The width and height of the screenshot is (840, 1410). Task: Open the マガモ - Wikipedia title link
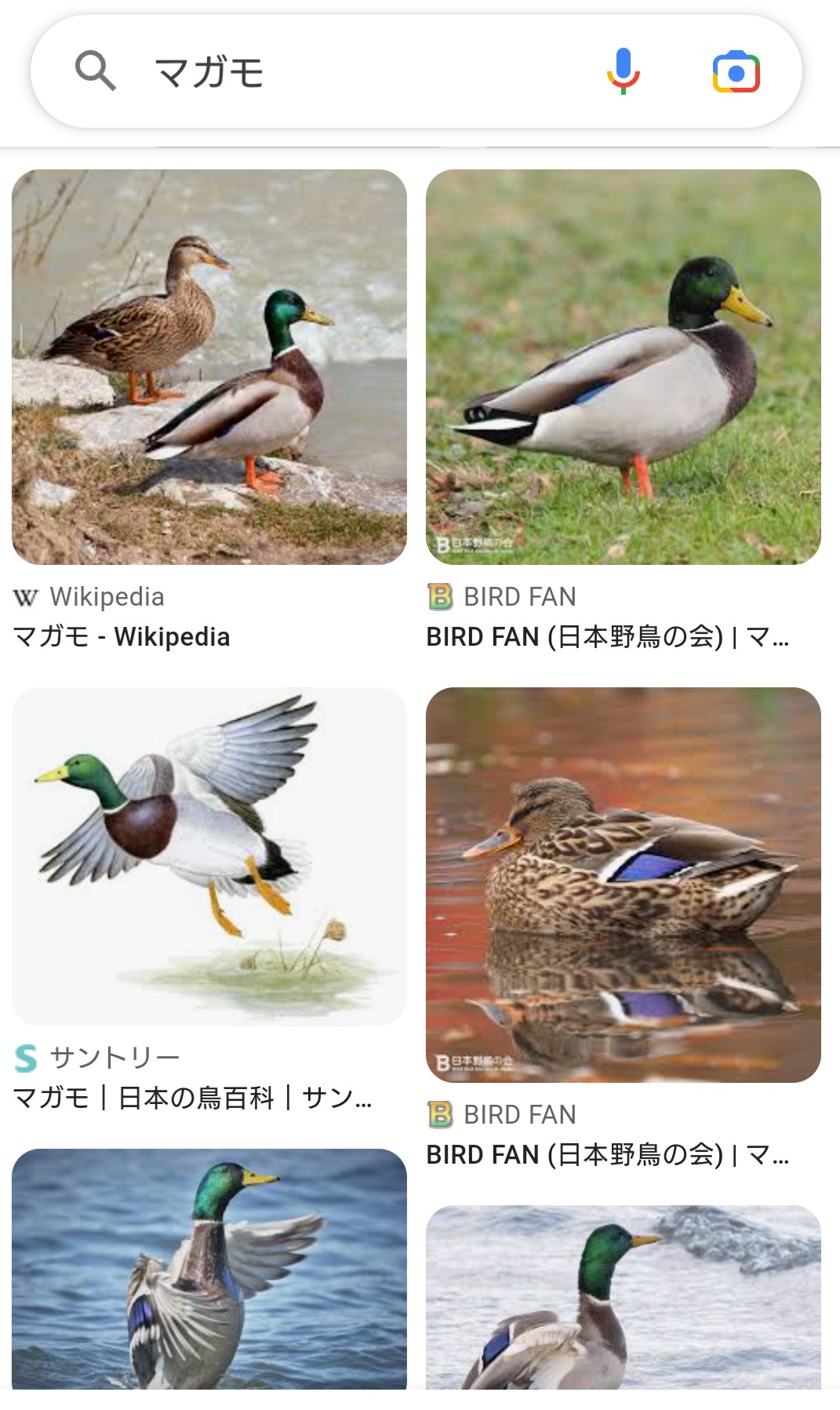122,636
